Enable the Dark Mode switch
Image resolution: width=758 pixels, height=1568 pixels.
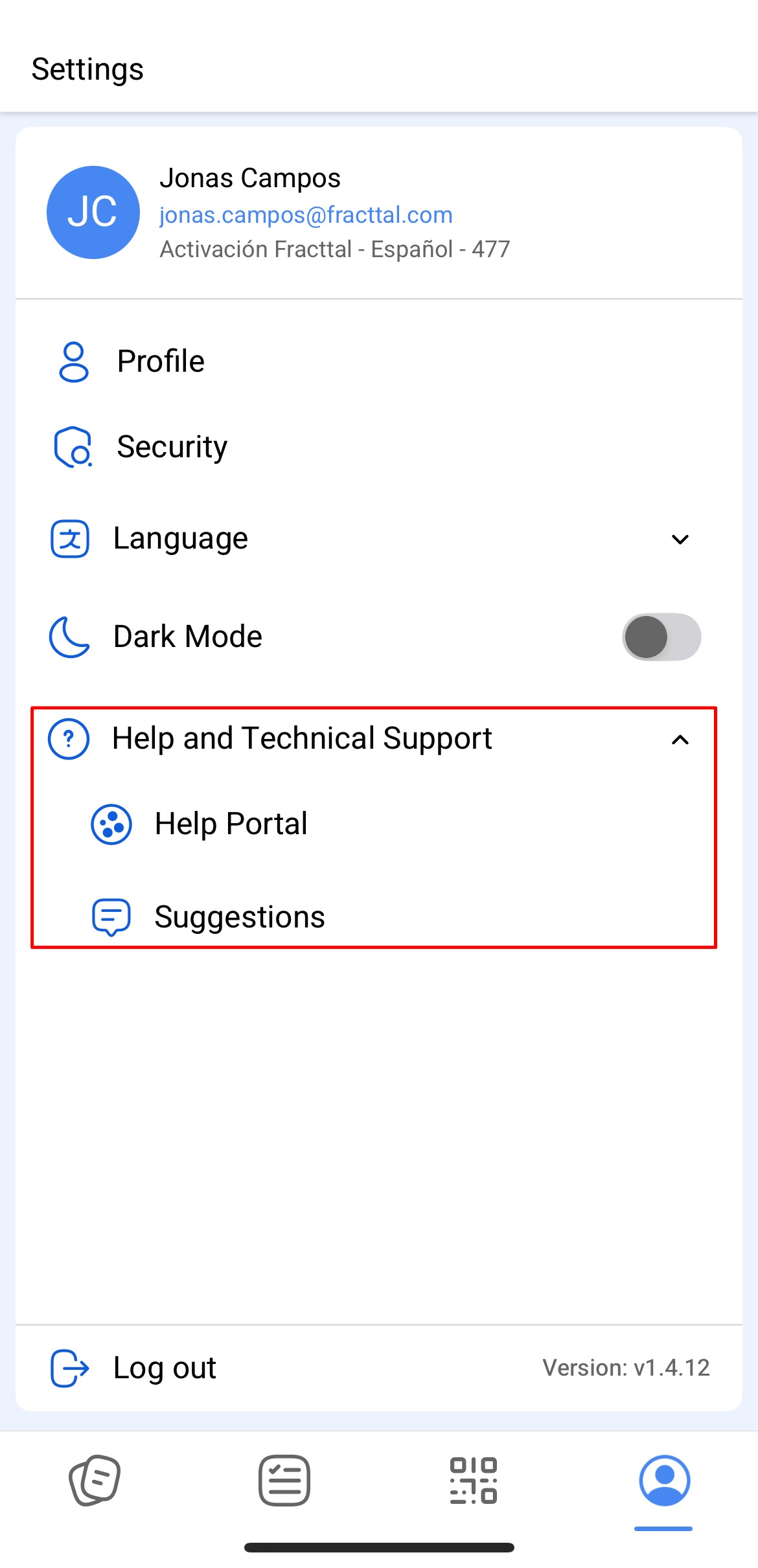tap(661, 637)
